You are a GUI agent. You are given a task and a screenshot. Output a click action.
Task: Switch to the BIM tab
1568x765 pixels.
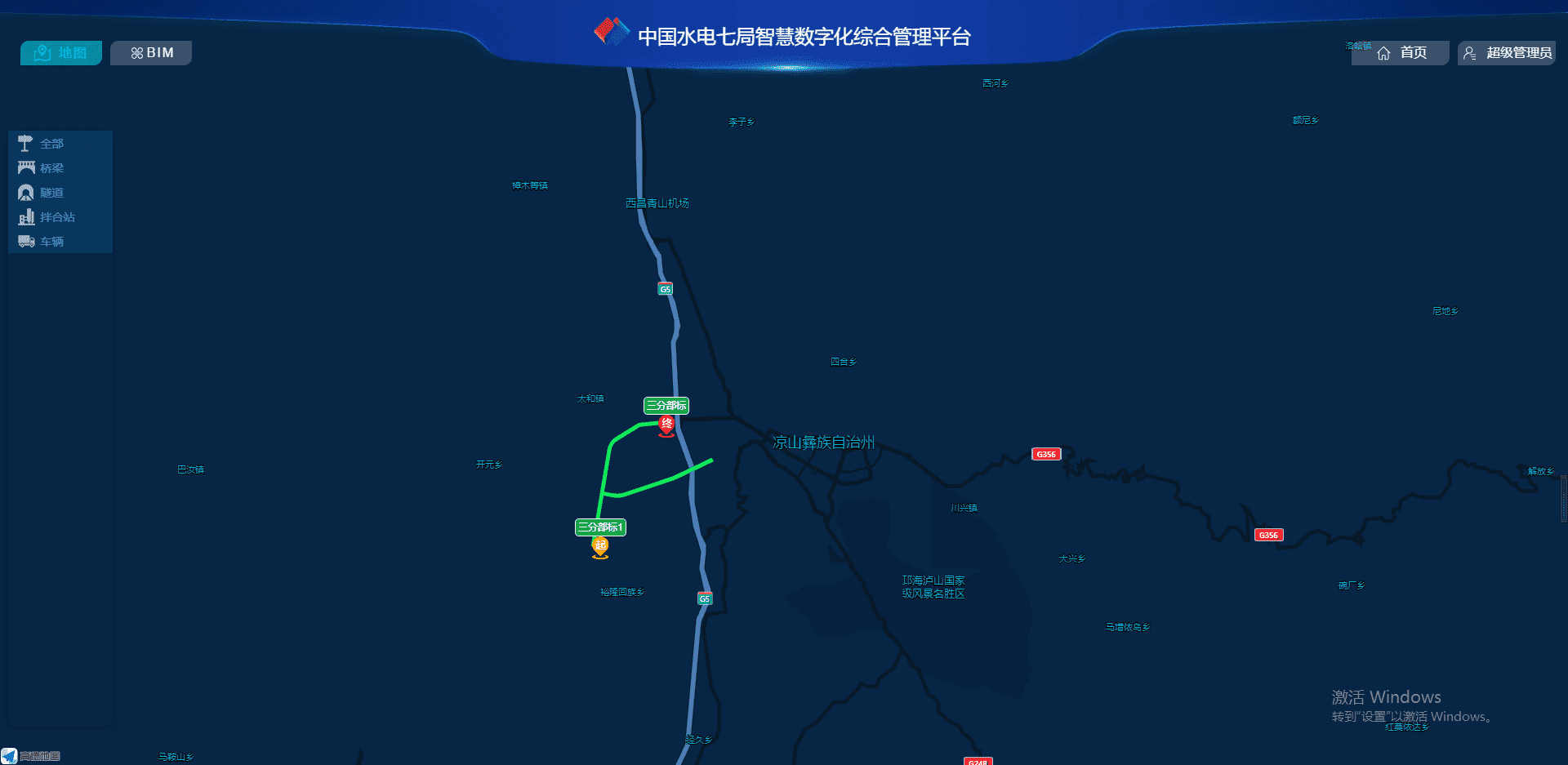click(152, 53)
